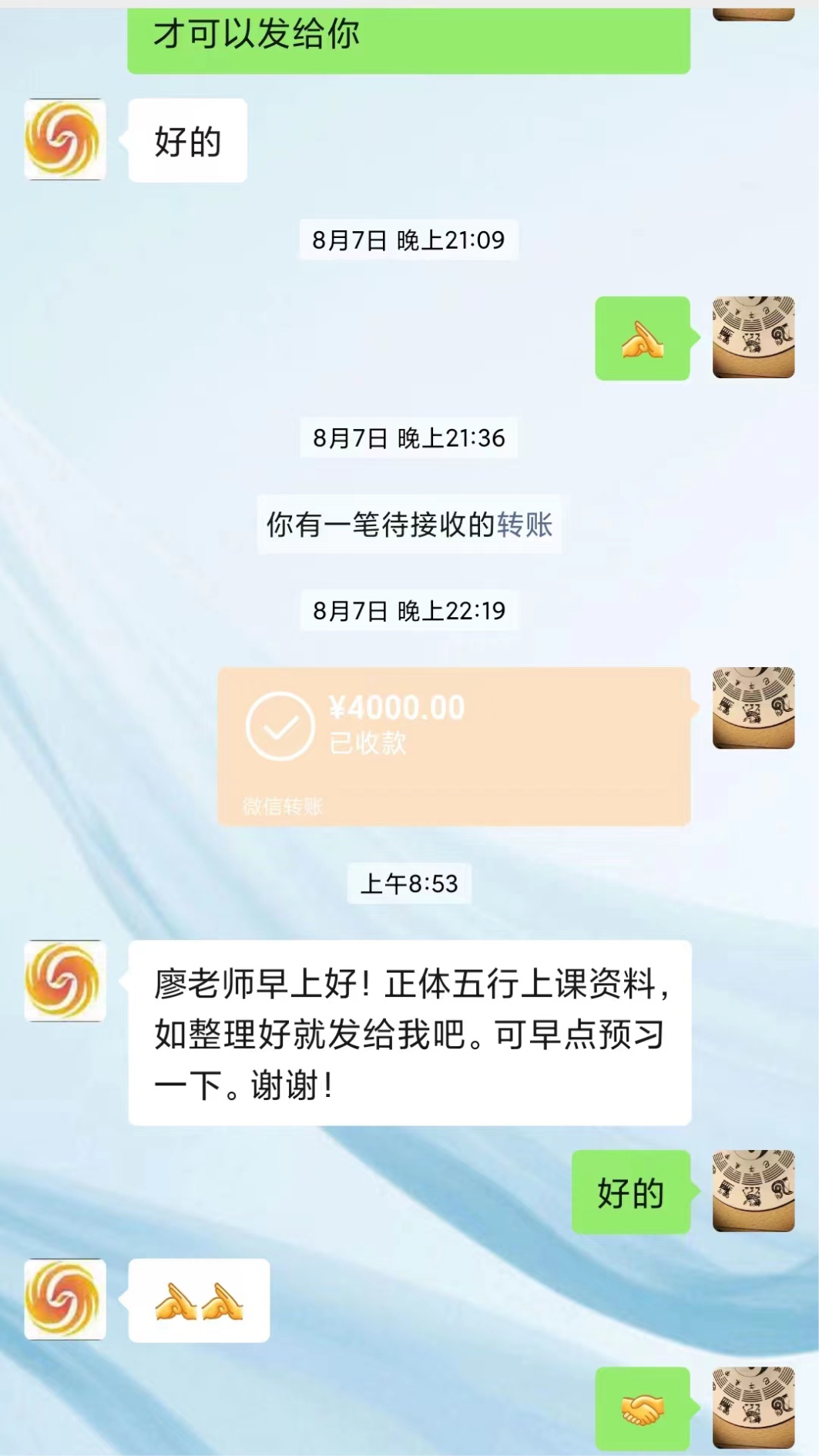The width and height of the screenshot is (819, 1456).
Task: Tap the 转账 link in the pending-transfer notice
Action: click(525, 525)
